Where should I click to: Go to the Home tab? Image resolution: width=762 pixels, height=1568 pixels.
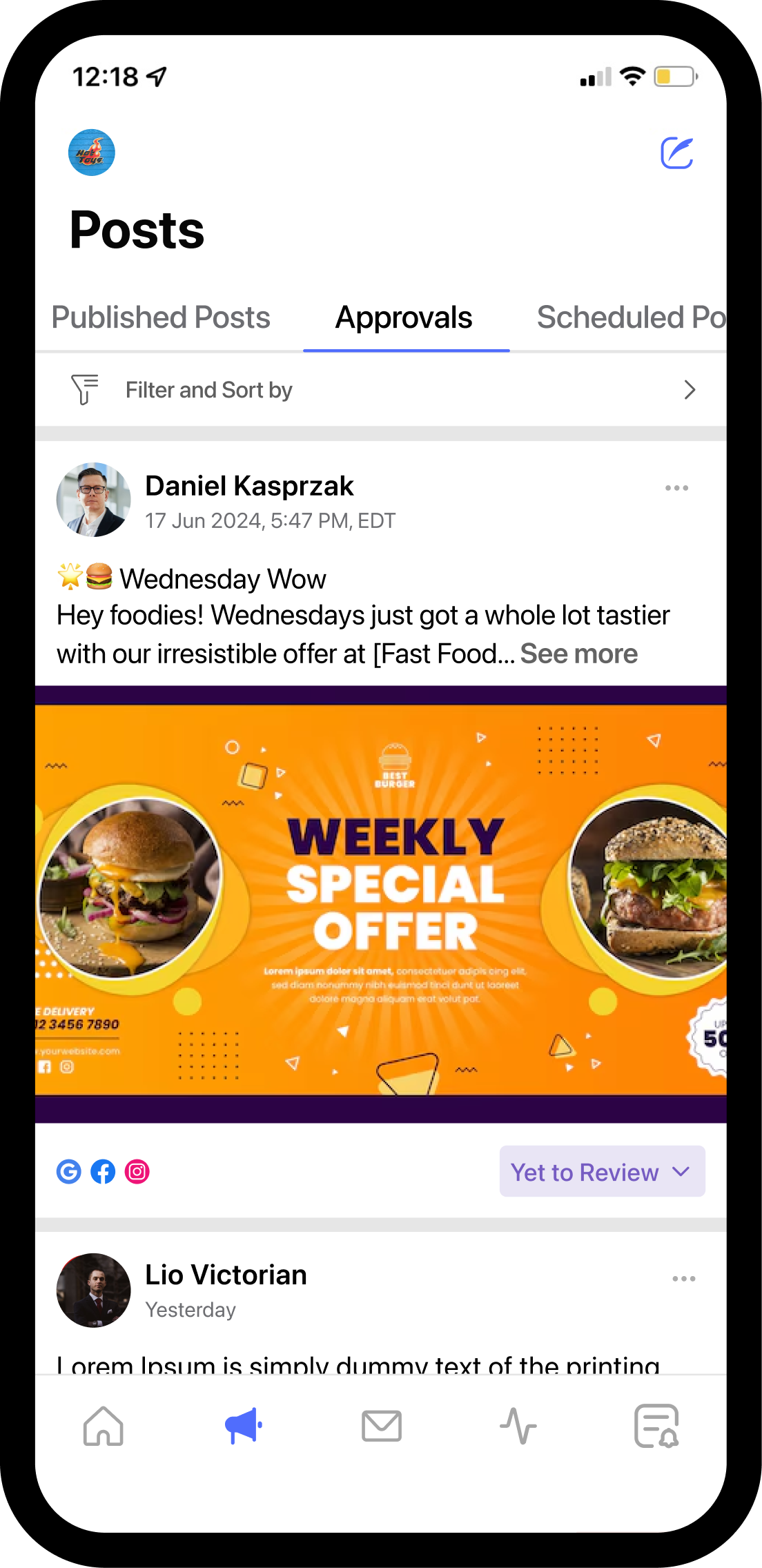[104, 1426]
